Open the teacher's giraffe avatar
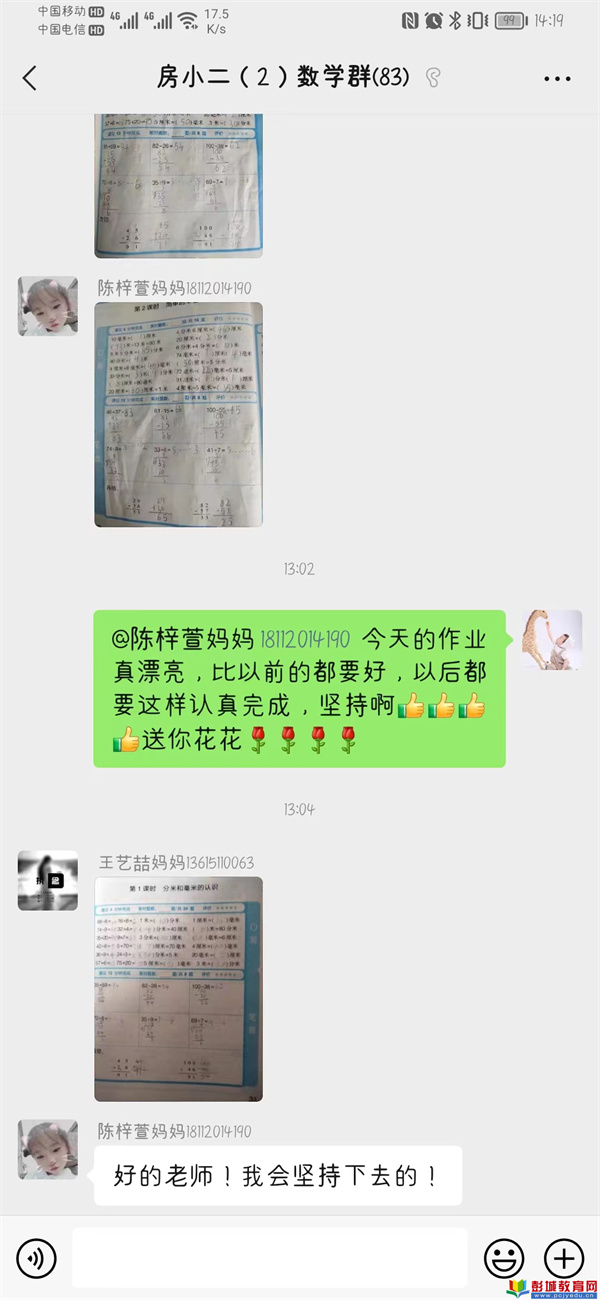600x1300 pixels. pyautogui.click(x=552, y=640)
